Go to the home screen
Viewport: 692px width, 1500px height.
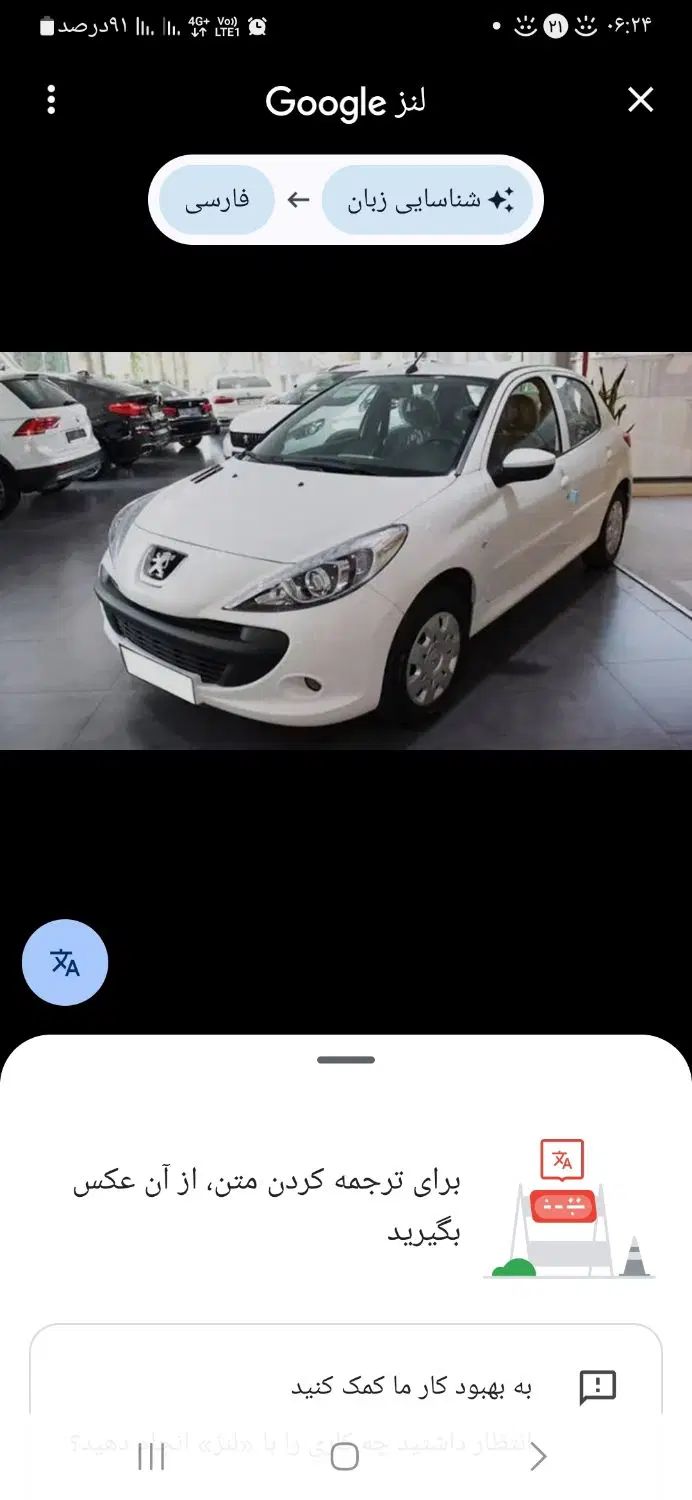click(x=344, y=1456)
